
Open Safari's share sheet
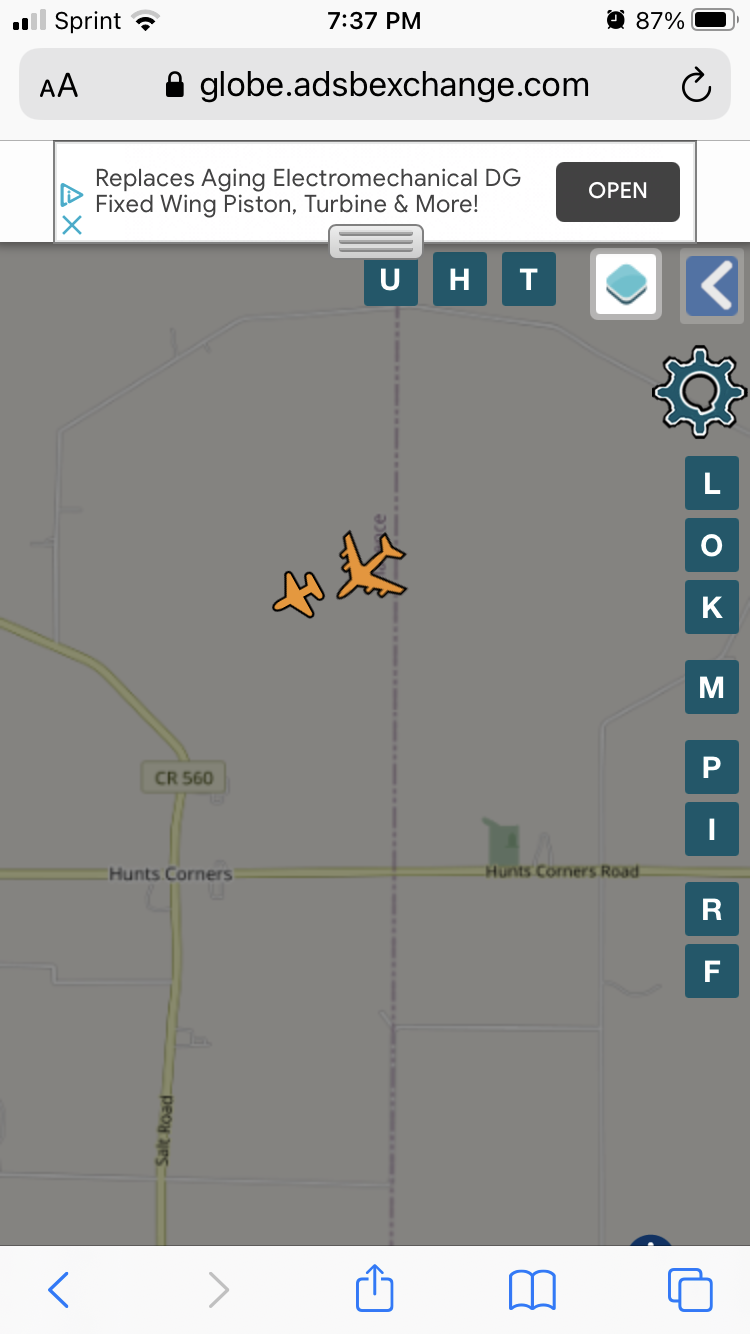[x=375, y=1288]
